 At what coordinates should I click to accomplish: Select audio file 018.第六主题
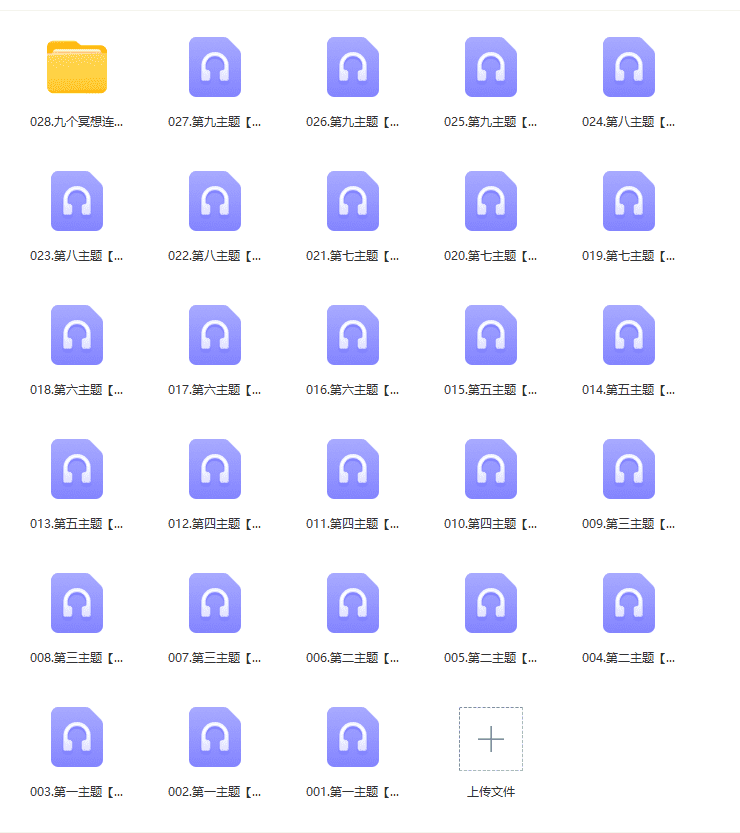[x=77, y=335]
